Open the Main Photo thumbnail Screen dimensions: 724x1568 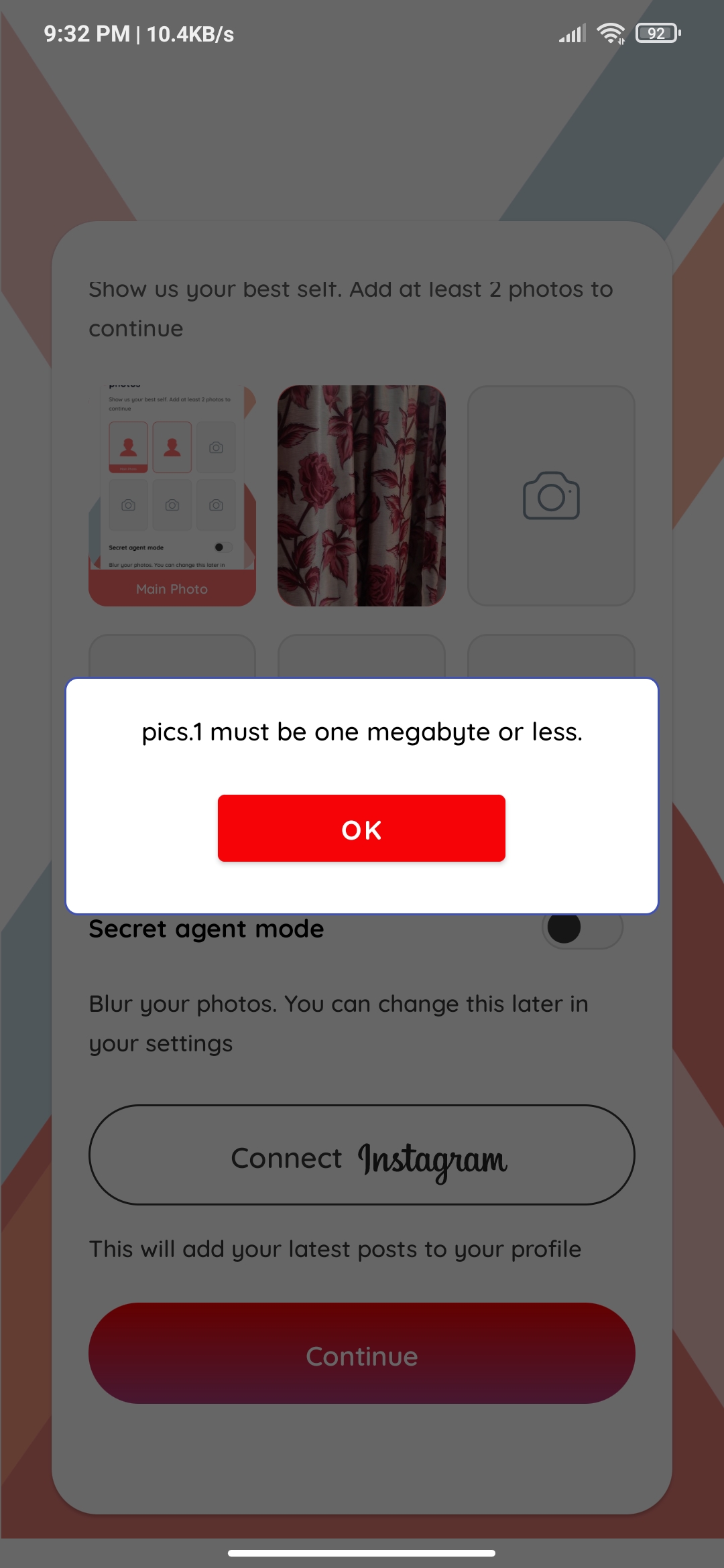[x=172, y=496]
